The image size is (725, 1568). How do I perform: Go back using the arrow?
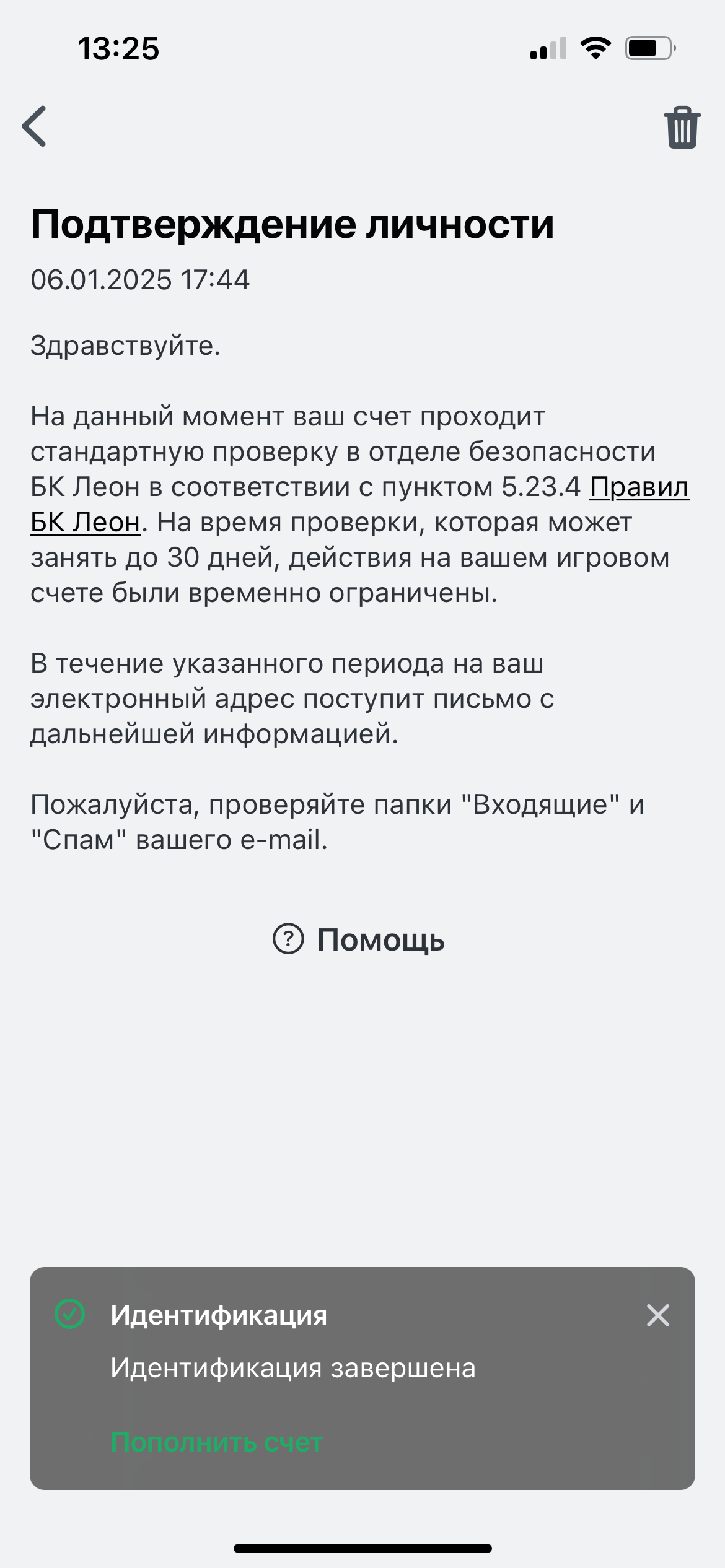coord(35,126)
